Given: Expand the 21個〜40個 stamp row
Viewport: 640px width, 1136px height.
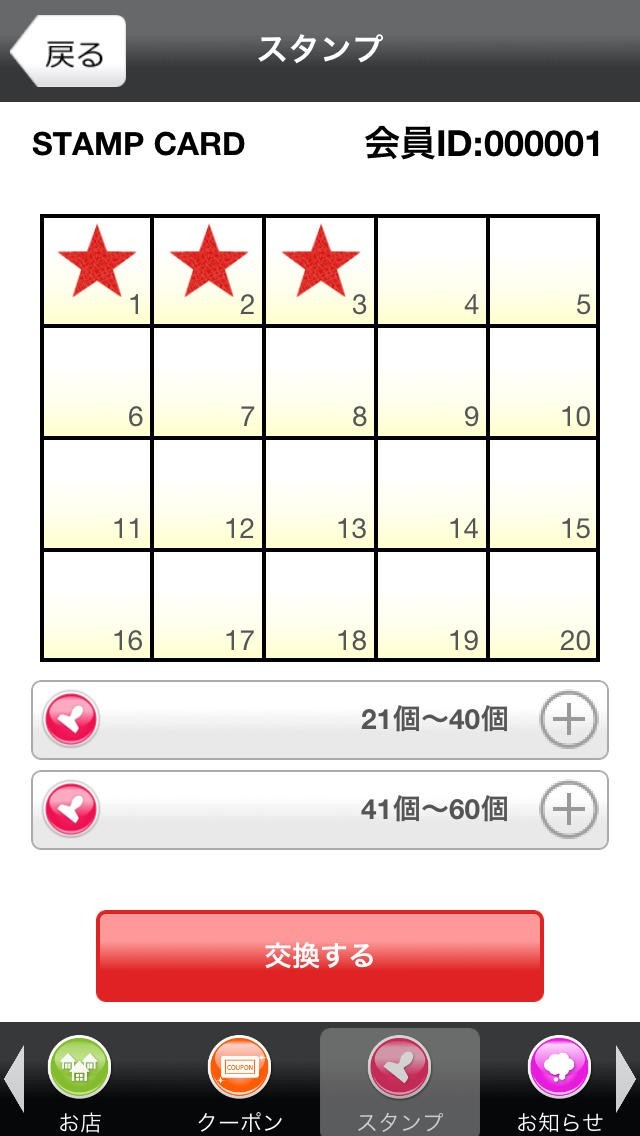Looking at the screenshot, I should pyautogui.click(x=568, y=719).
